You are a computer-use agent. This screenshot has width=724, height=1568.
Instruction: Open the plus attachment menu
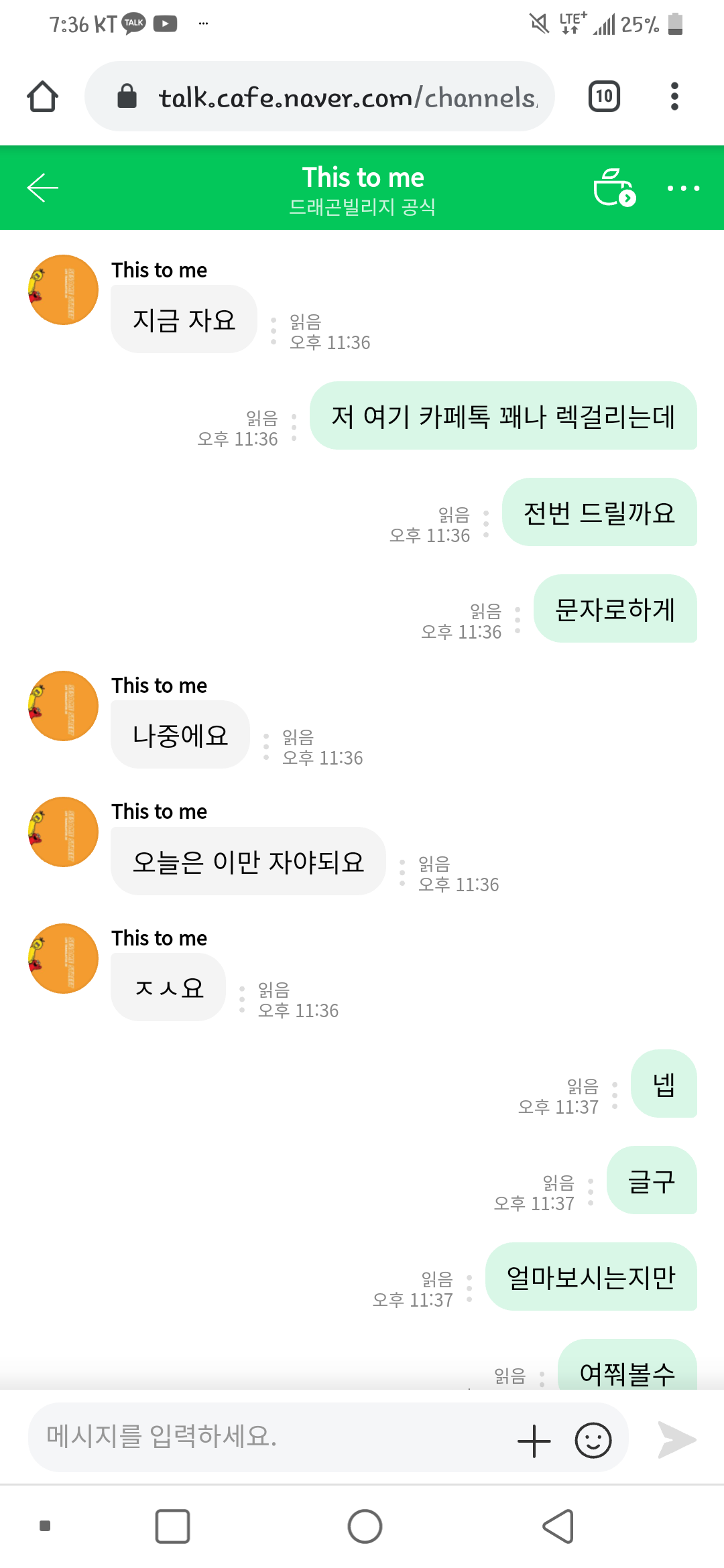[534, 1440]
